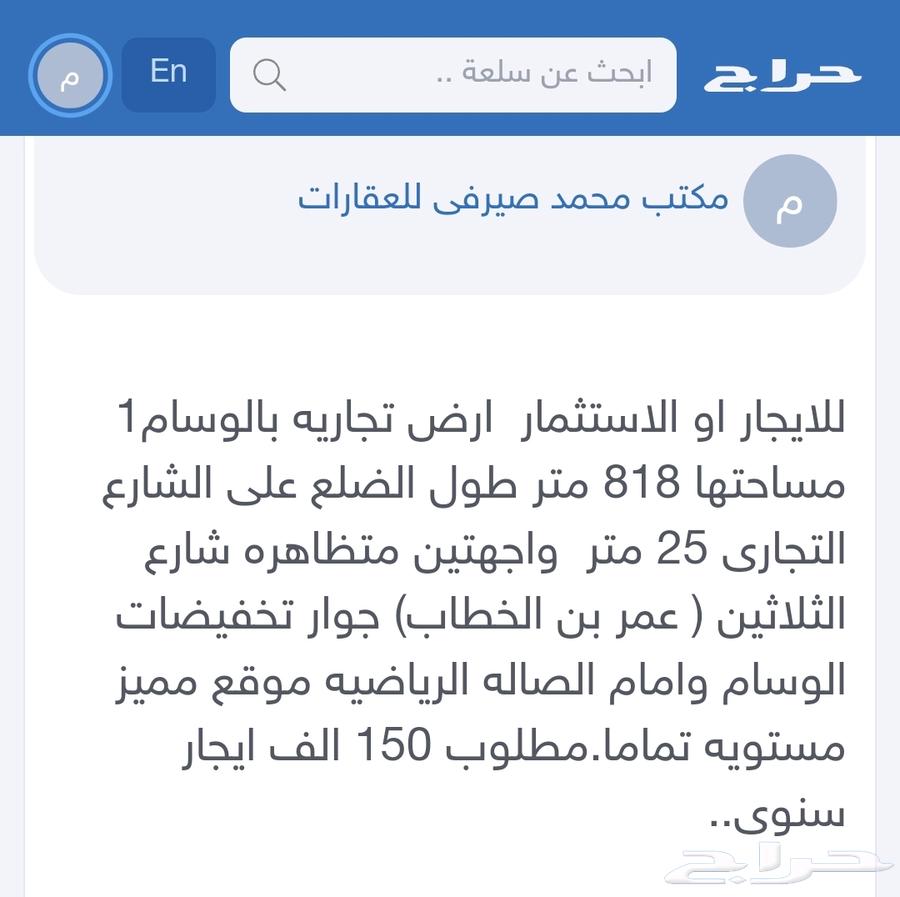
Task: Go to the Haraj home logo
Action: pos(781,74)
